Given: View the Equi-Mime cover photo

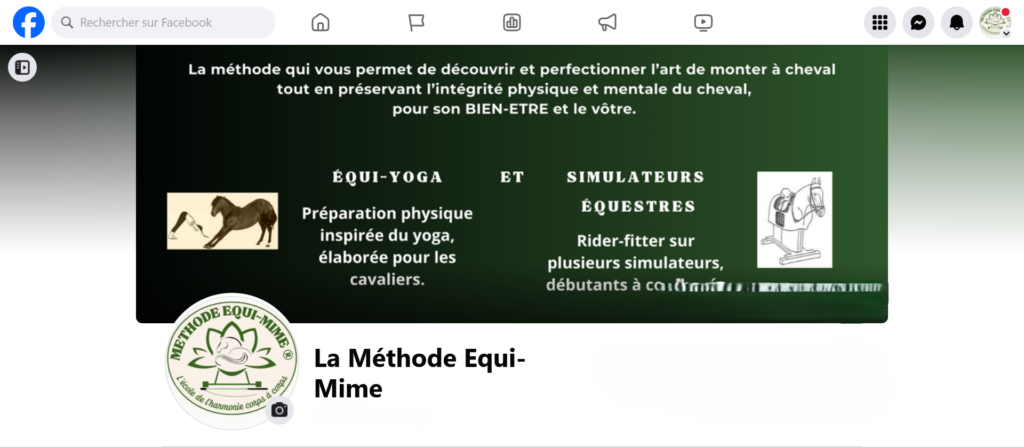Looking at the screenshot, I should click(x=511, y=150).
